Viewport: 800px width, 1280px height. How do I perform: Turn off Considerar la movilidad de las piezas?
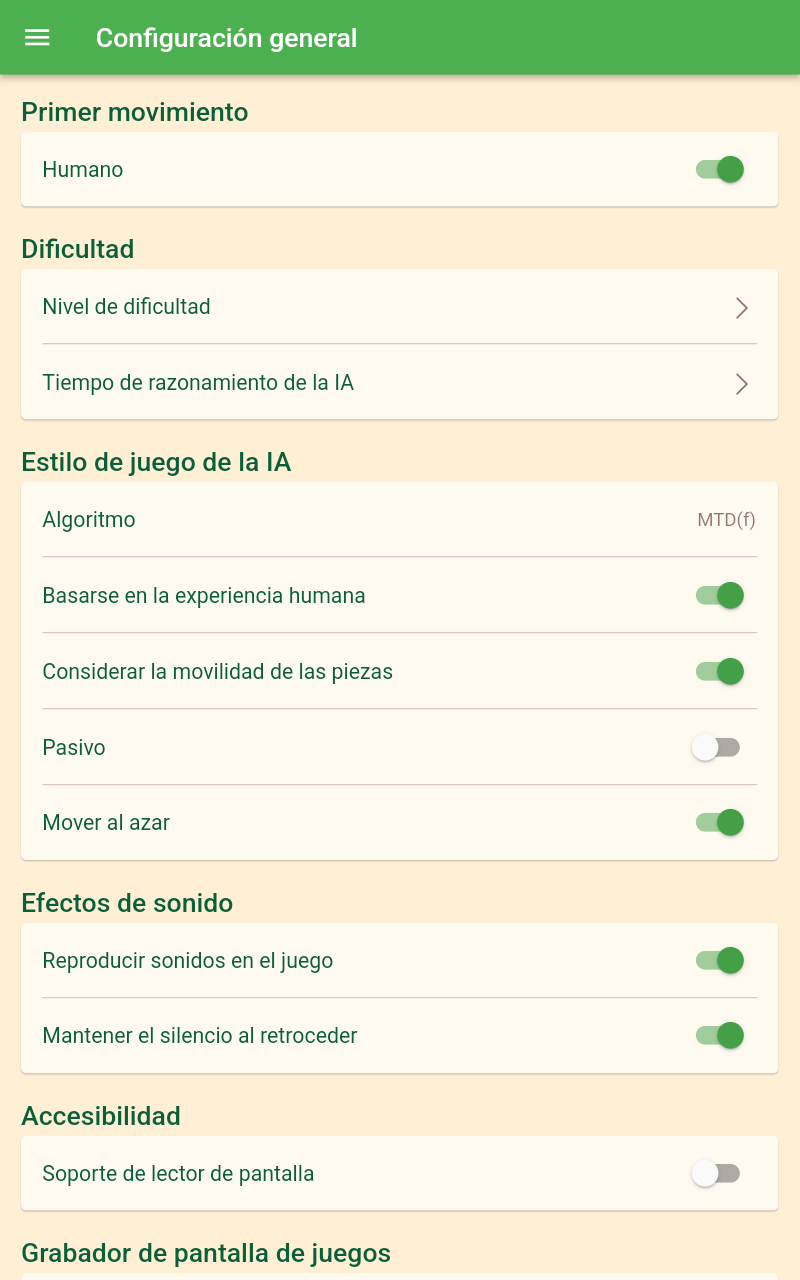pyautogui.click(x=719, y=671)
